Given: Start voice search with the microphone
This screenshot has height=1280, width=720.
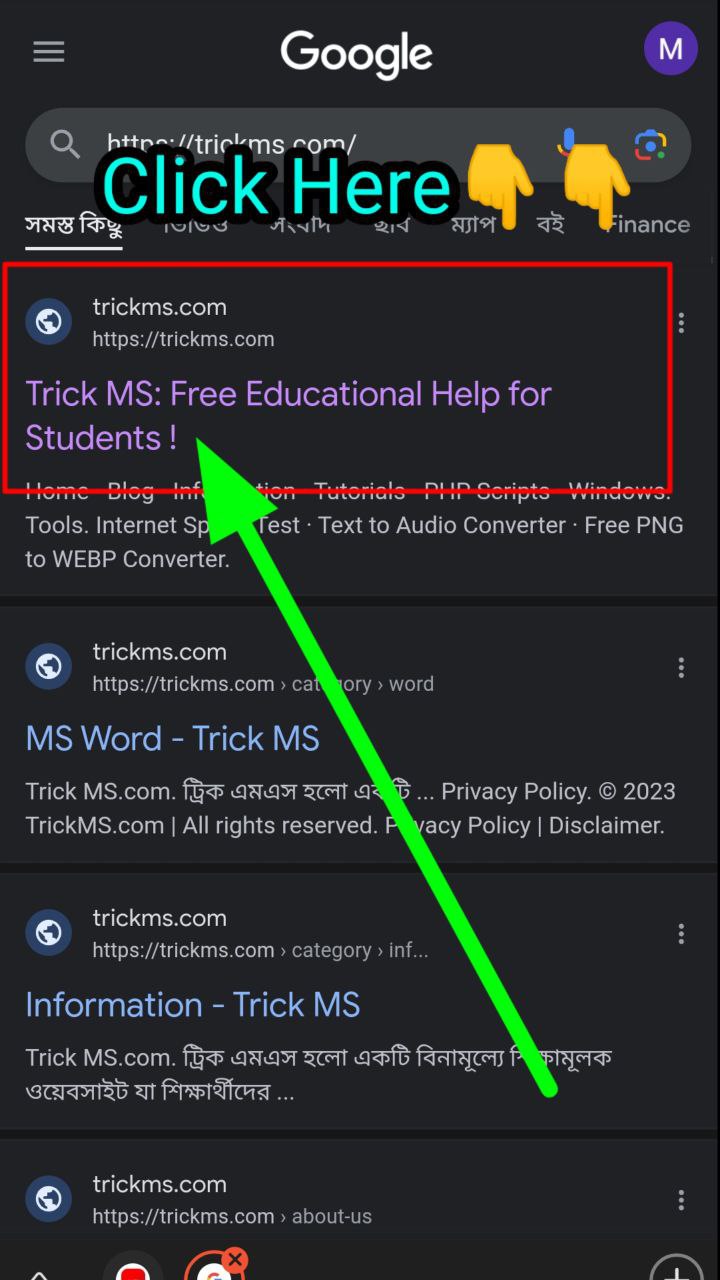Looking at the screenshot, I should tap(568, 144).
